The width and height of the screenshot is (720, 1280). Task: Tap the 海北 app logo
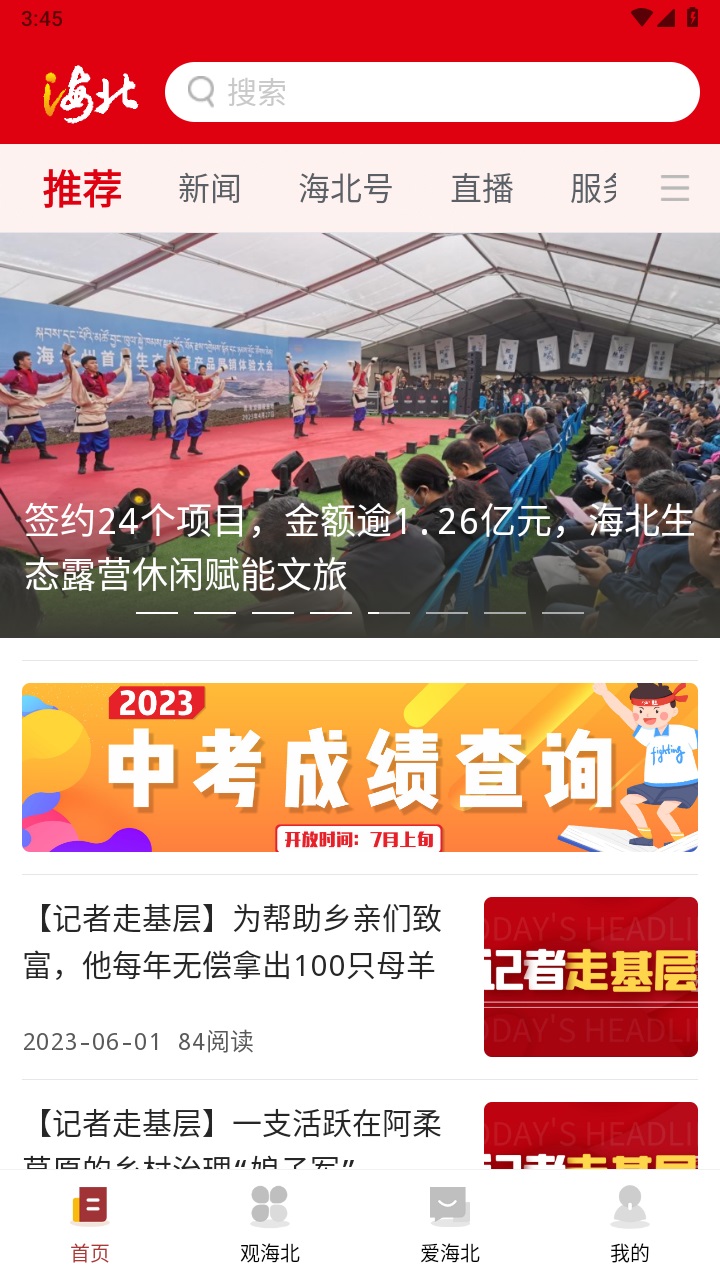pyautogui.click(x=90, y=91)
